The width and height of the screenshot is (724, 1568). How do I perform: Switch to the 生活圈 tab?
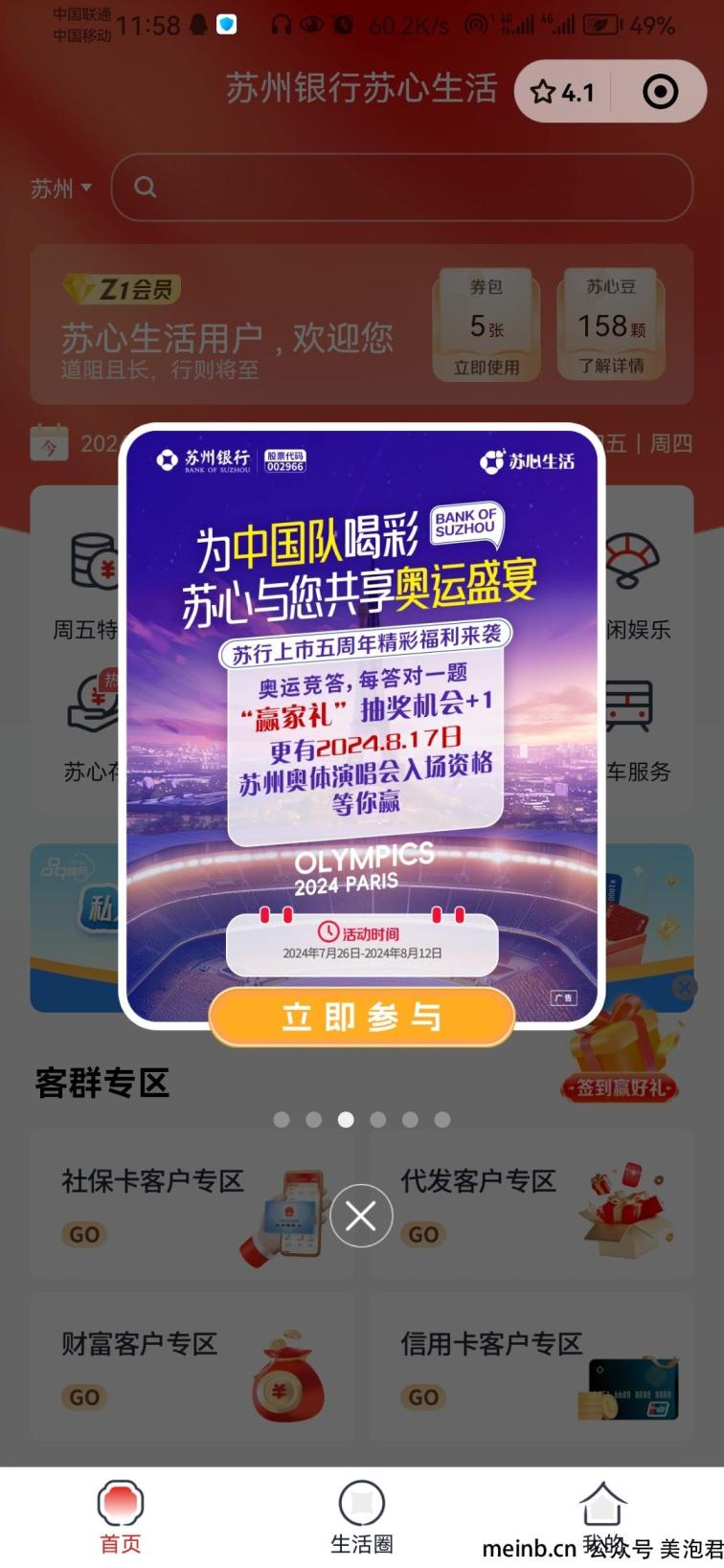[361, 1517]
